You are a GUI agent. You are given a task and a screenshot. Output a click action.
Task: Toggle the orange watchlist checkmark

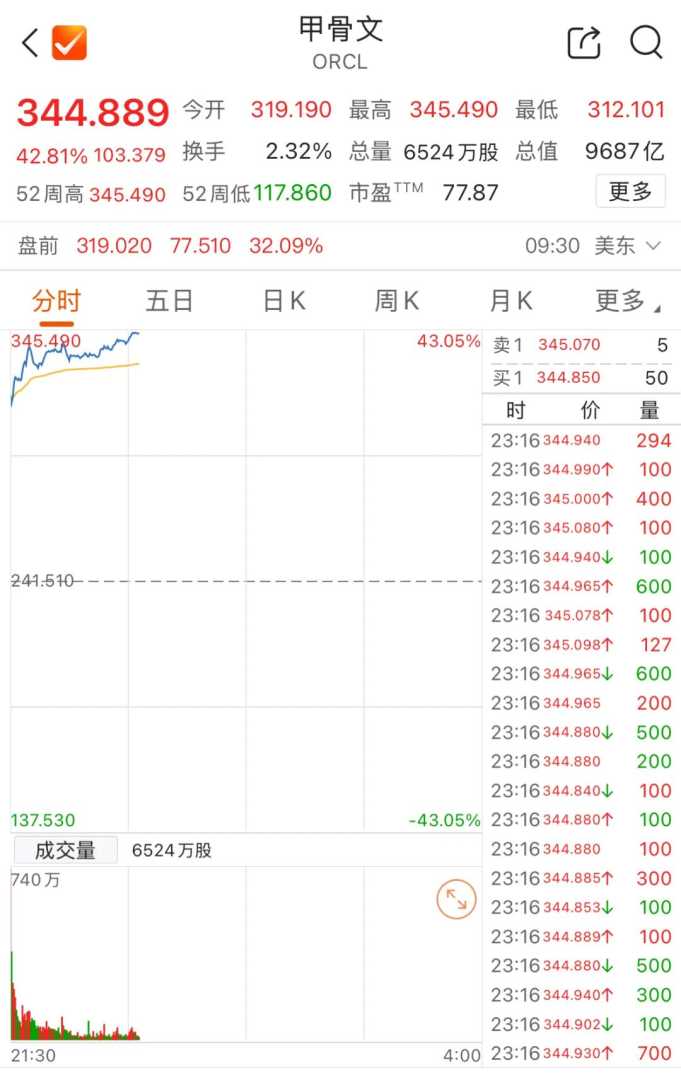point(69,43)
